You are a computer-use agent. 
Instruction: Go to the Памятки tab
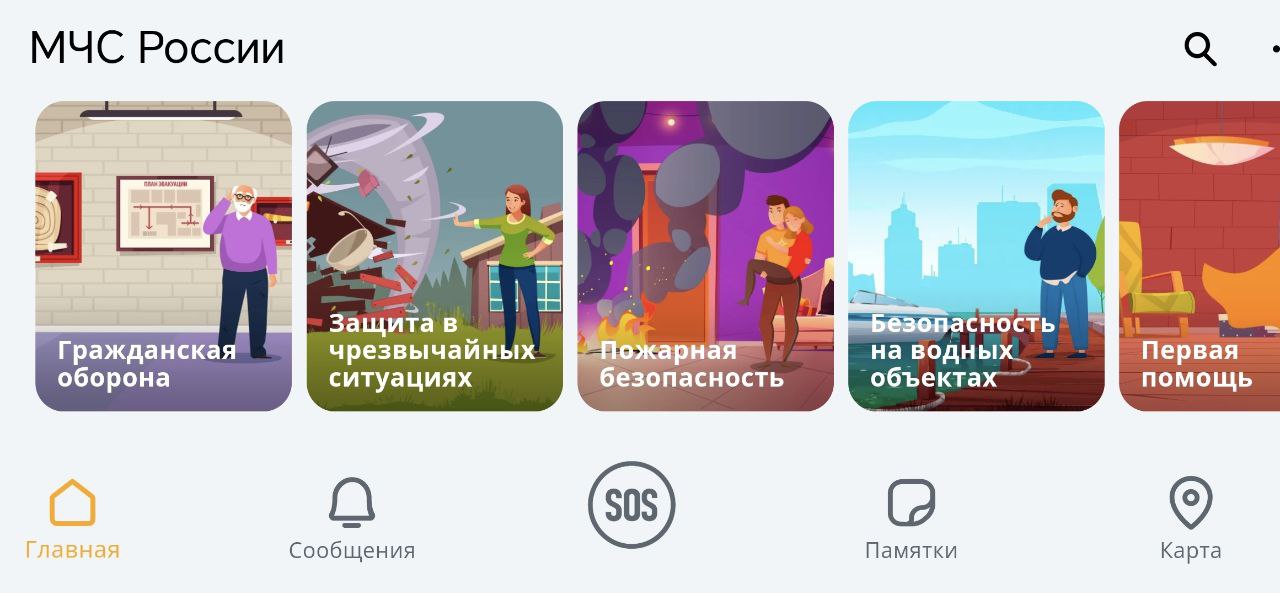pos(911,518)
